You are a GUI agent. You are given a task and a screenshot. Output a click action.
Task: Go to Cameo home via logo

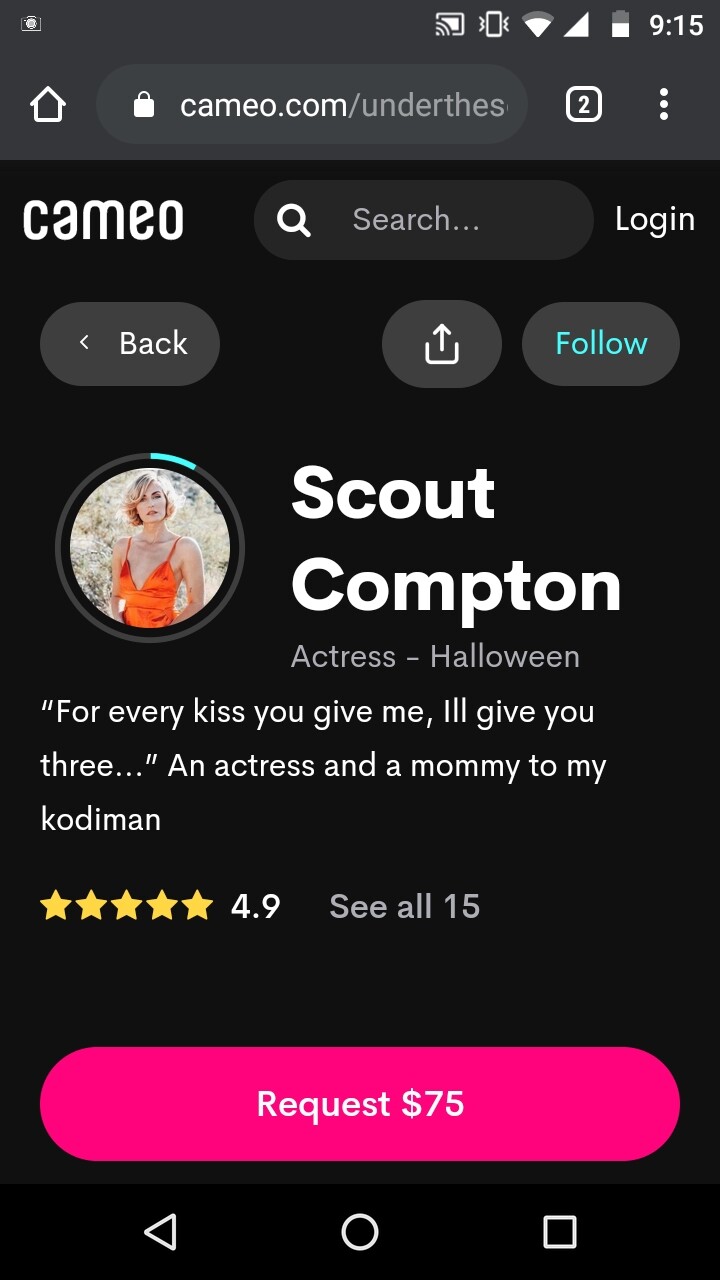103,220
